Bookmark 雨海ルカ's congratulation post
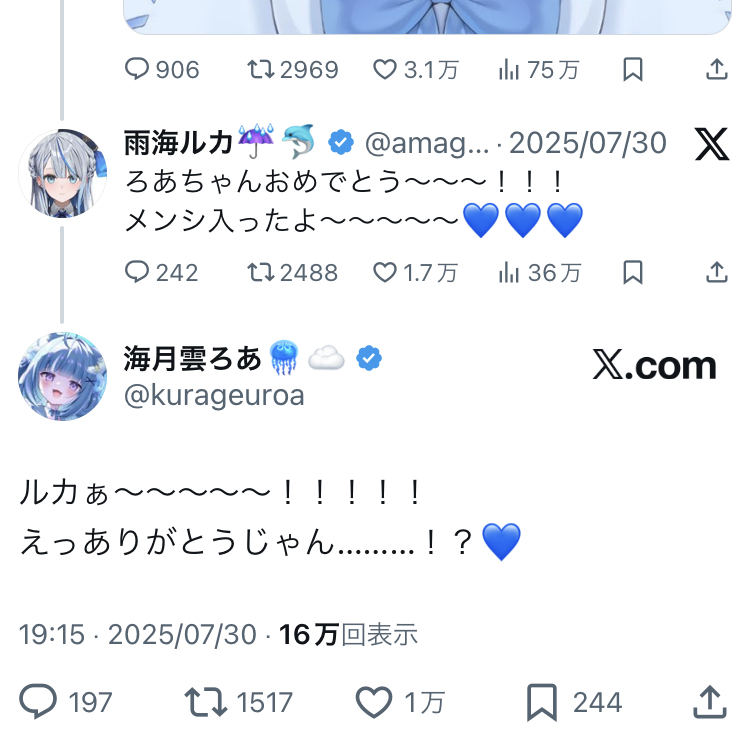This screenshot has height=732, width=750. (x=632, y=271)
